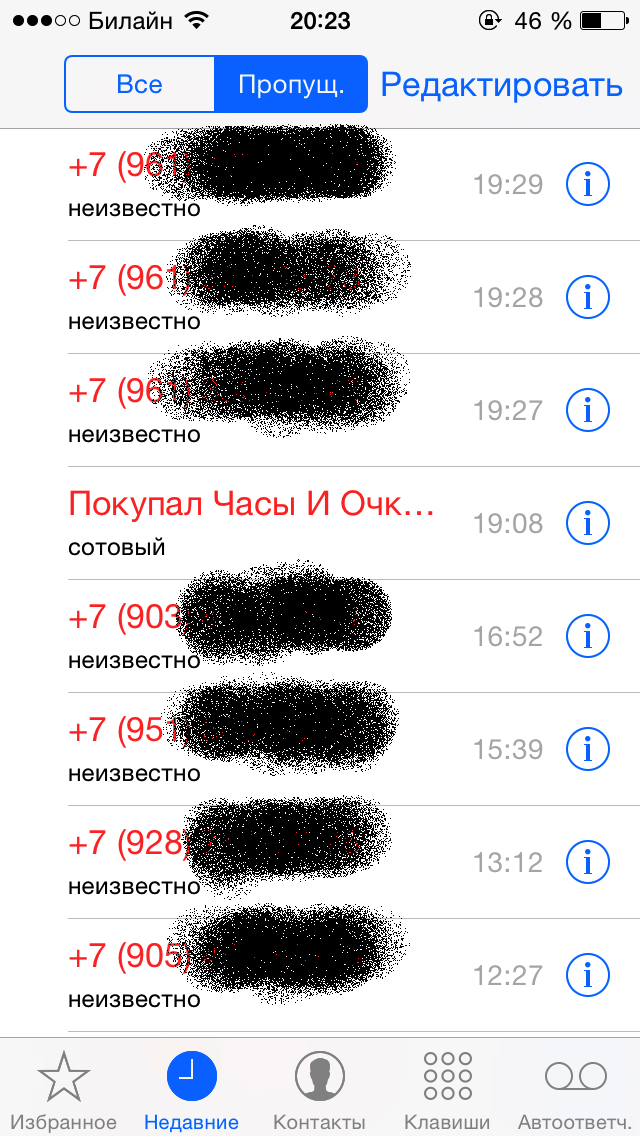Open info icon for the 19:08 call
Image resolution: width=640 pixels, height=1136 pixels.
point(587,523)
